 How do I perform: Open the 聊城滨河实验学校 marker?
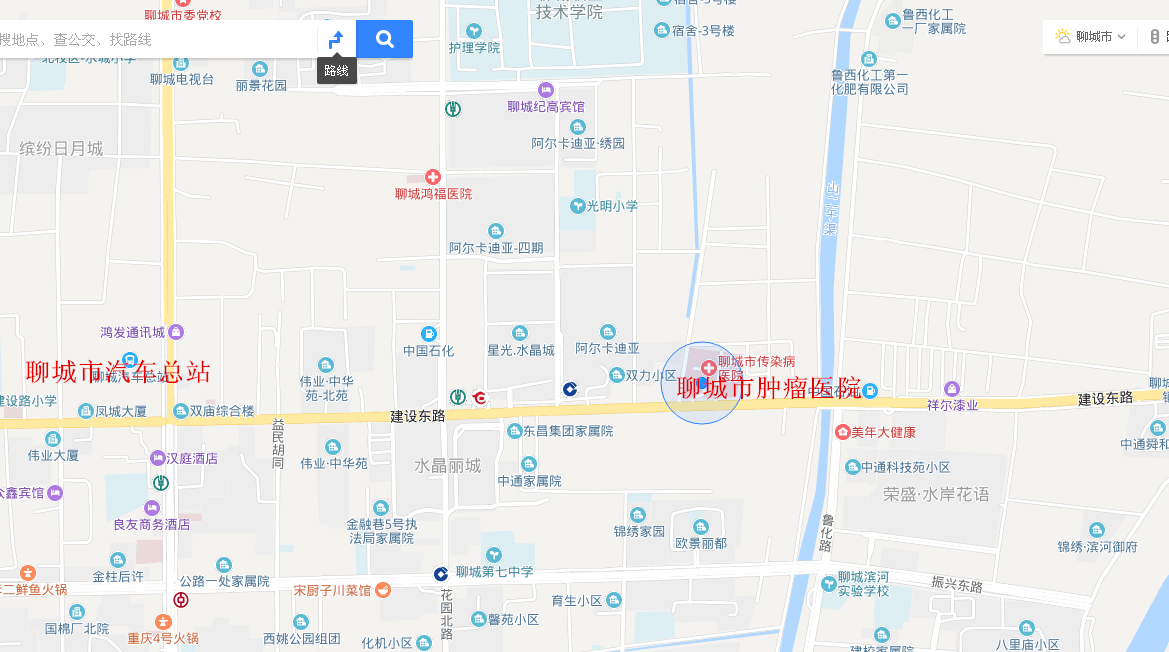point(828,583)
